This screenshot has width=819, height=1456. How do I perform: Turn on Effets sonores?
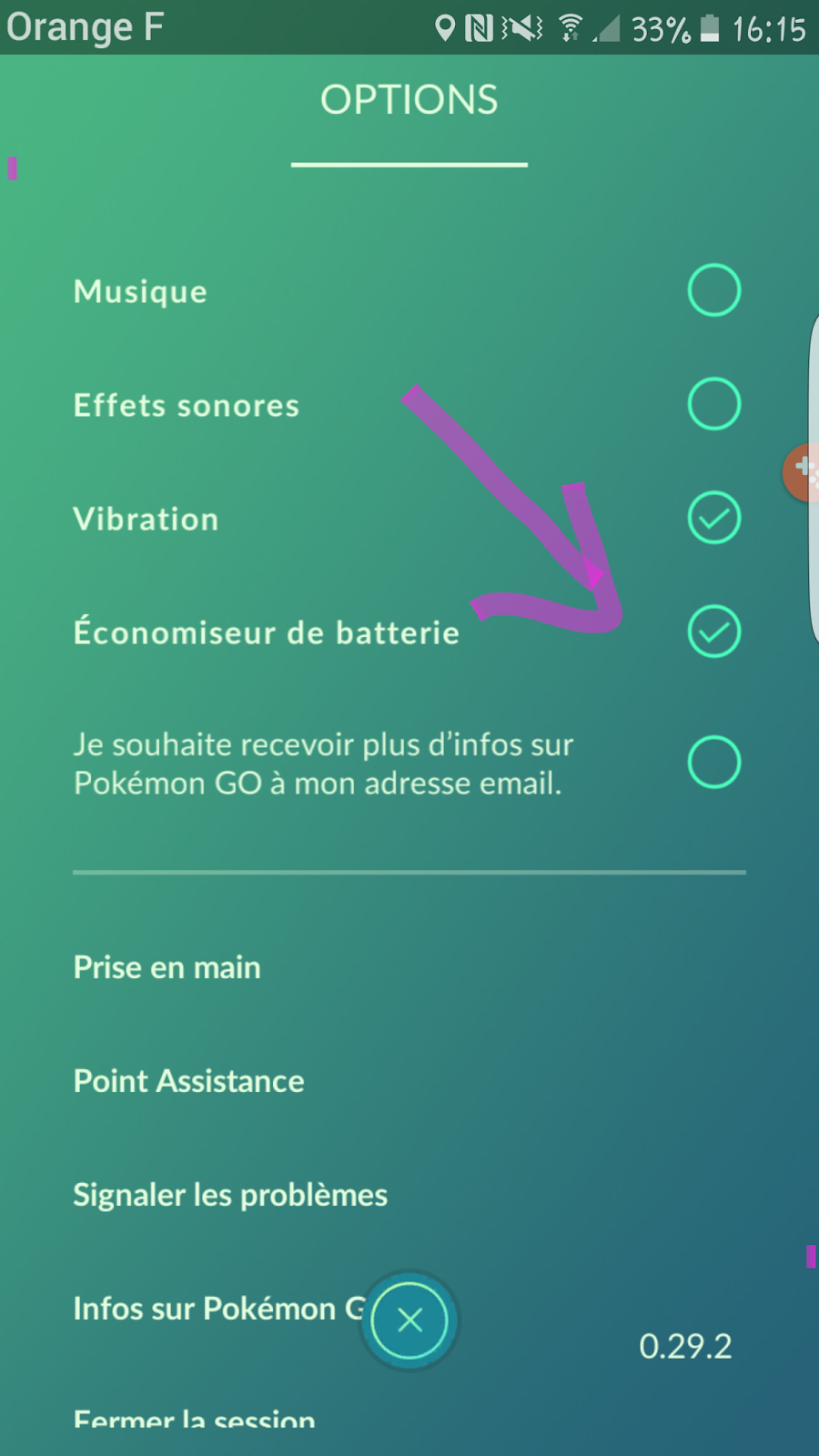coord(713,404)
